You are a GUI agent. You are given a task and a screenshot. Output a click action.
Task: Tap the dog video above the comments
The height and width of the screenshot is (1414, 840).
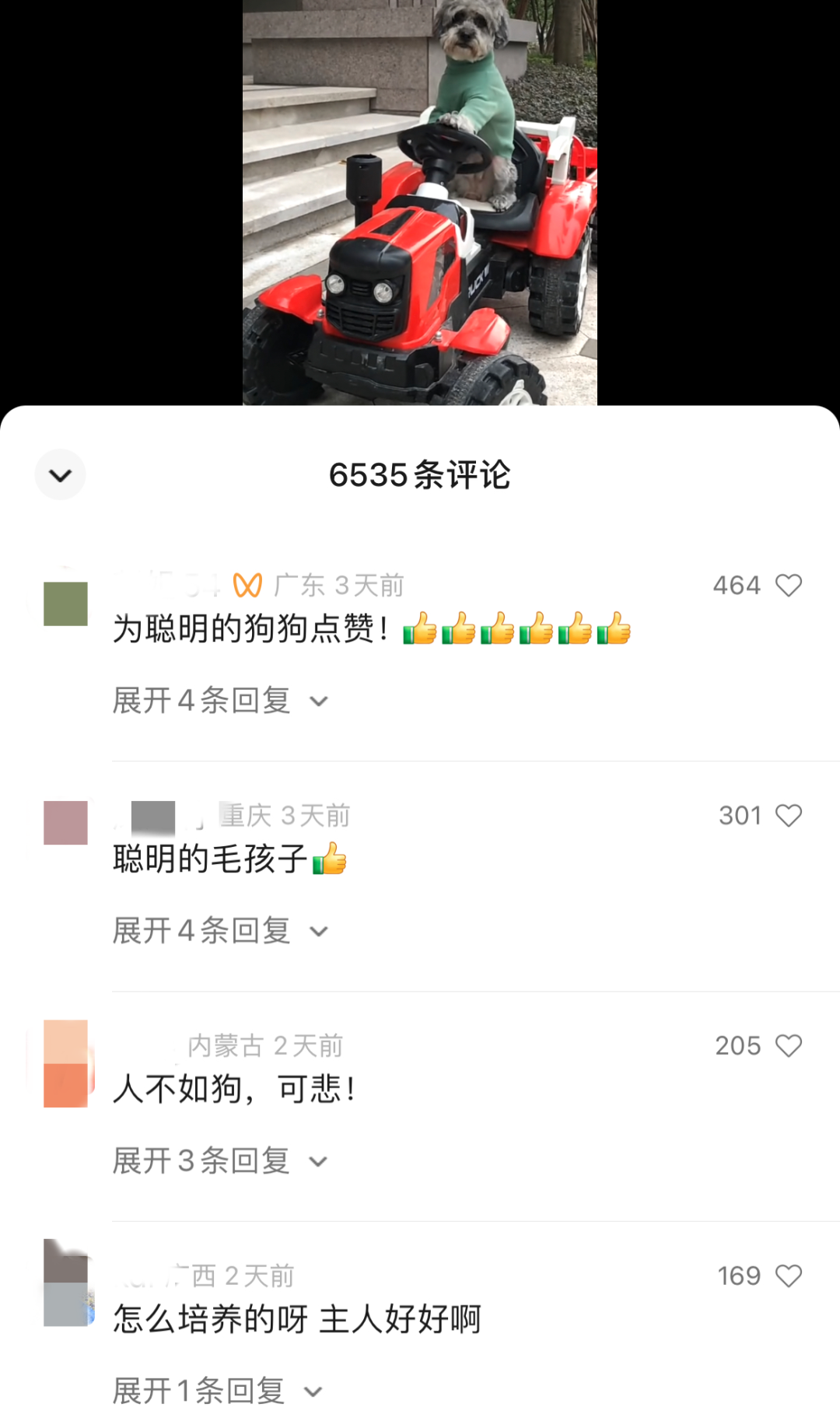coord(419,202)
